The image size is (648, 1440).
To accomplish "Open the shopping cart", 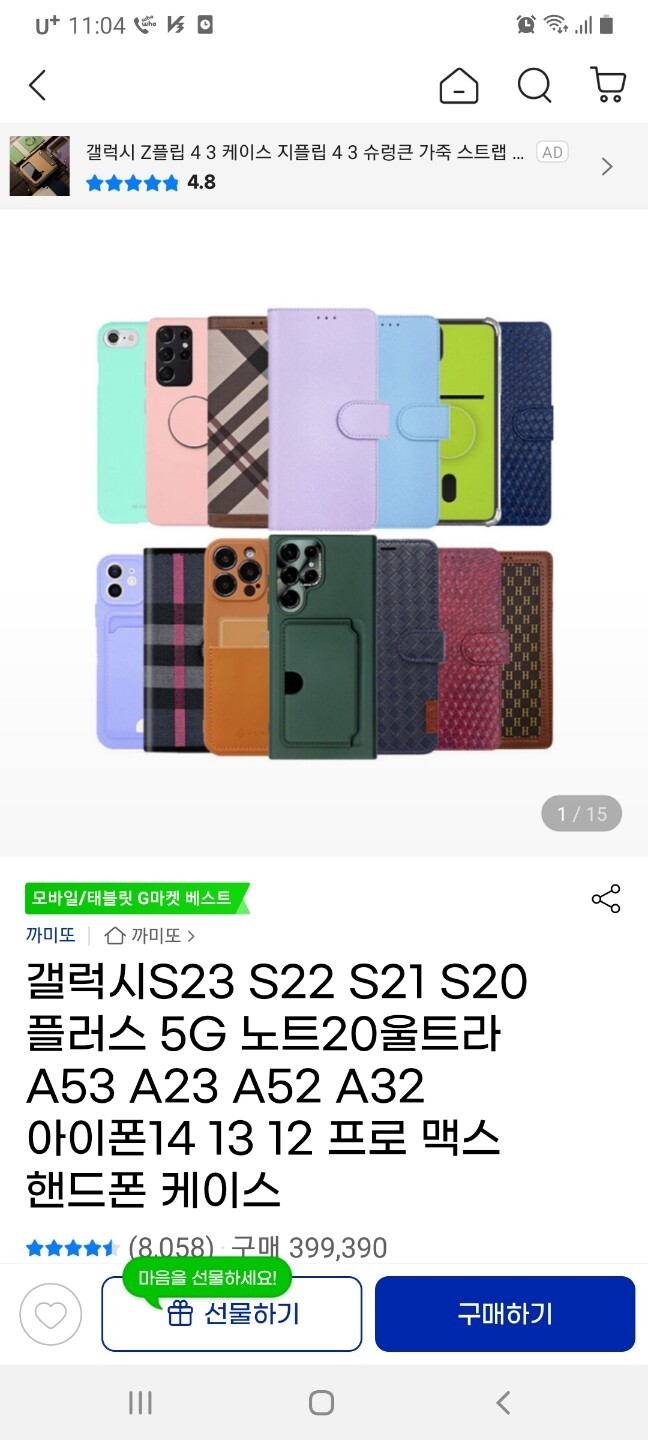I will pos(607,86).
